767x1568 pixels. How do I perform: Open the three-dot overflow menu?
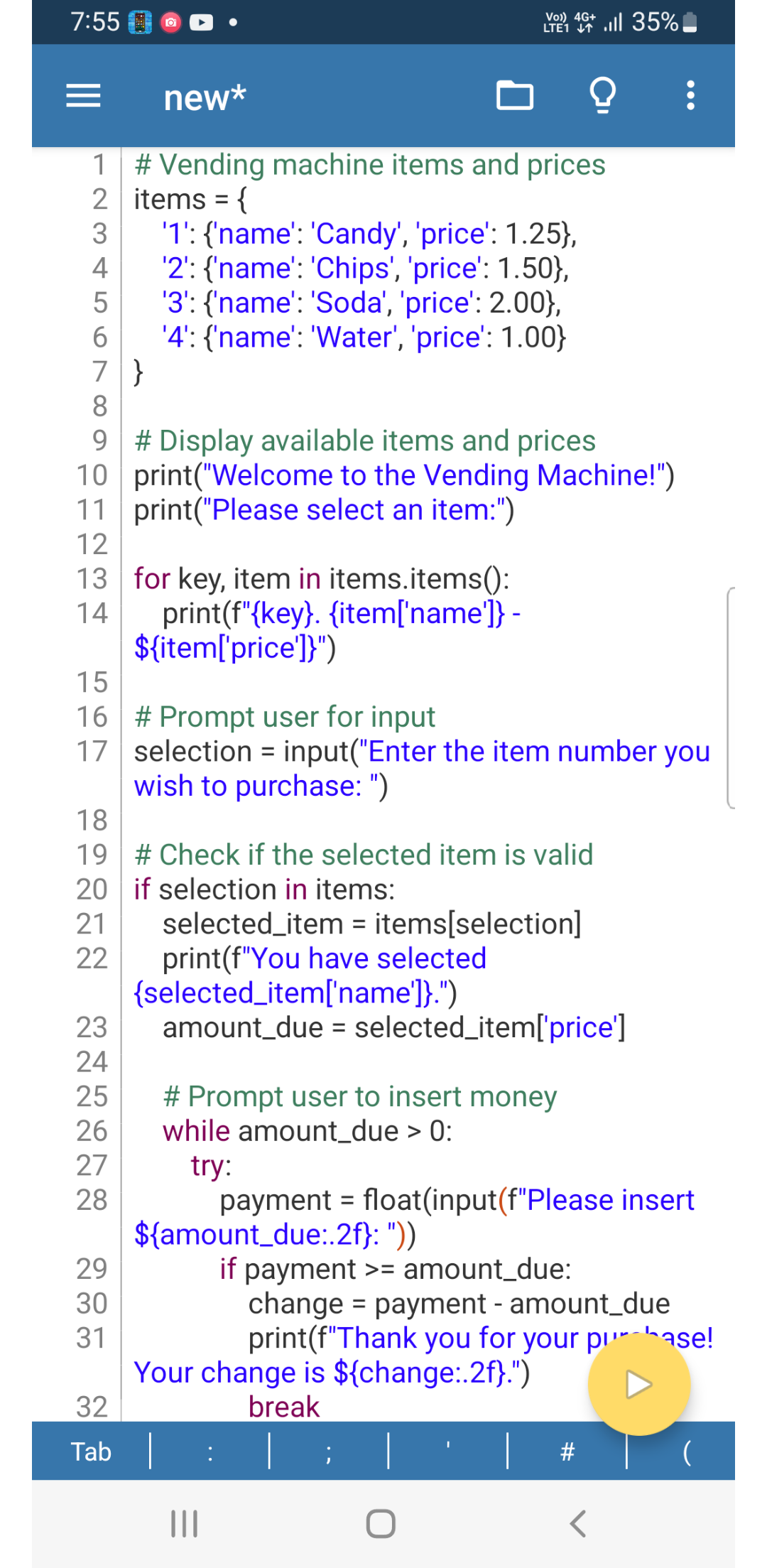pyautogui.click(x=690, y=95)
